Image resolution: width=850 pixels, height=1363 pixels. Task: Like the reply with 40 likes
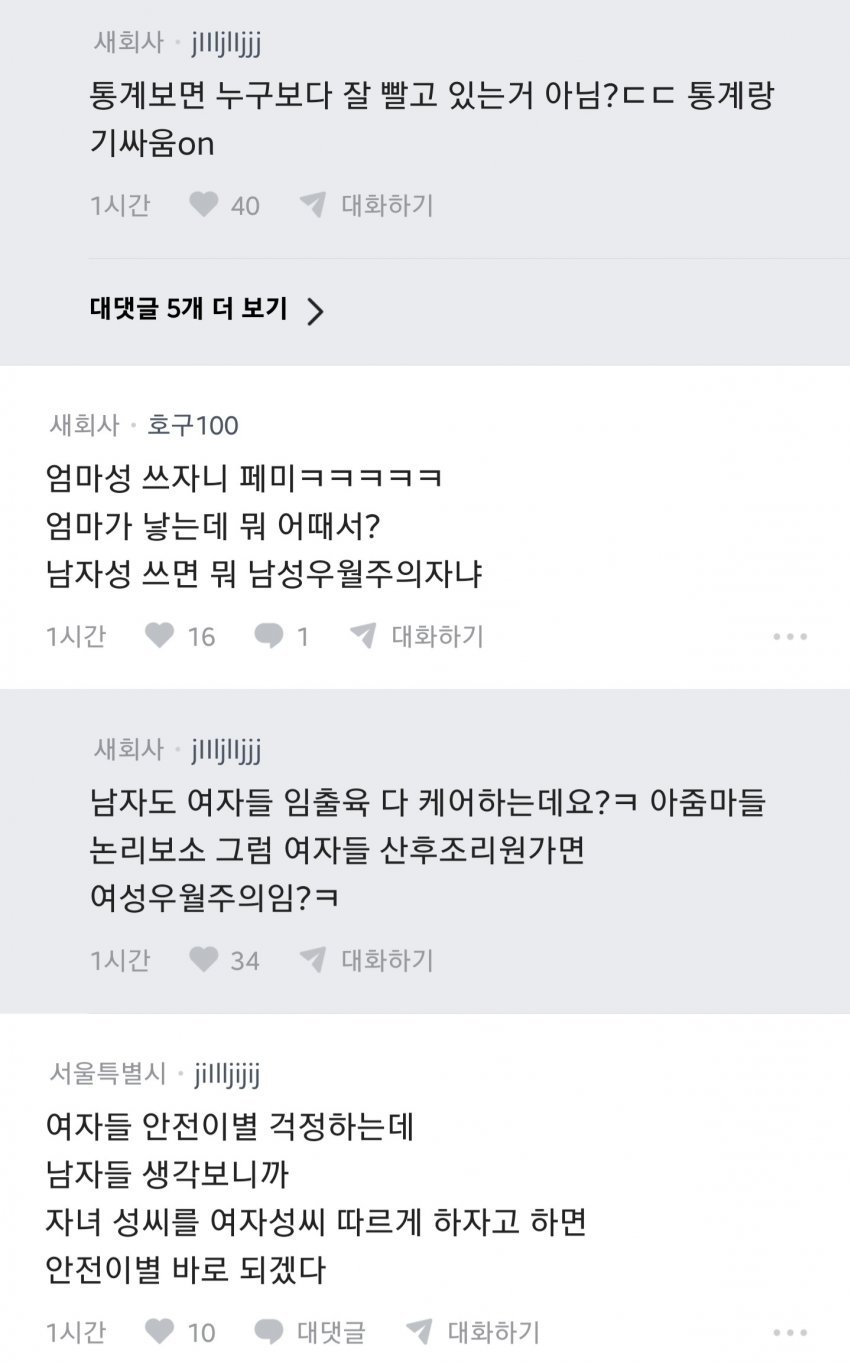tap(205, 205)
